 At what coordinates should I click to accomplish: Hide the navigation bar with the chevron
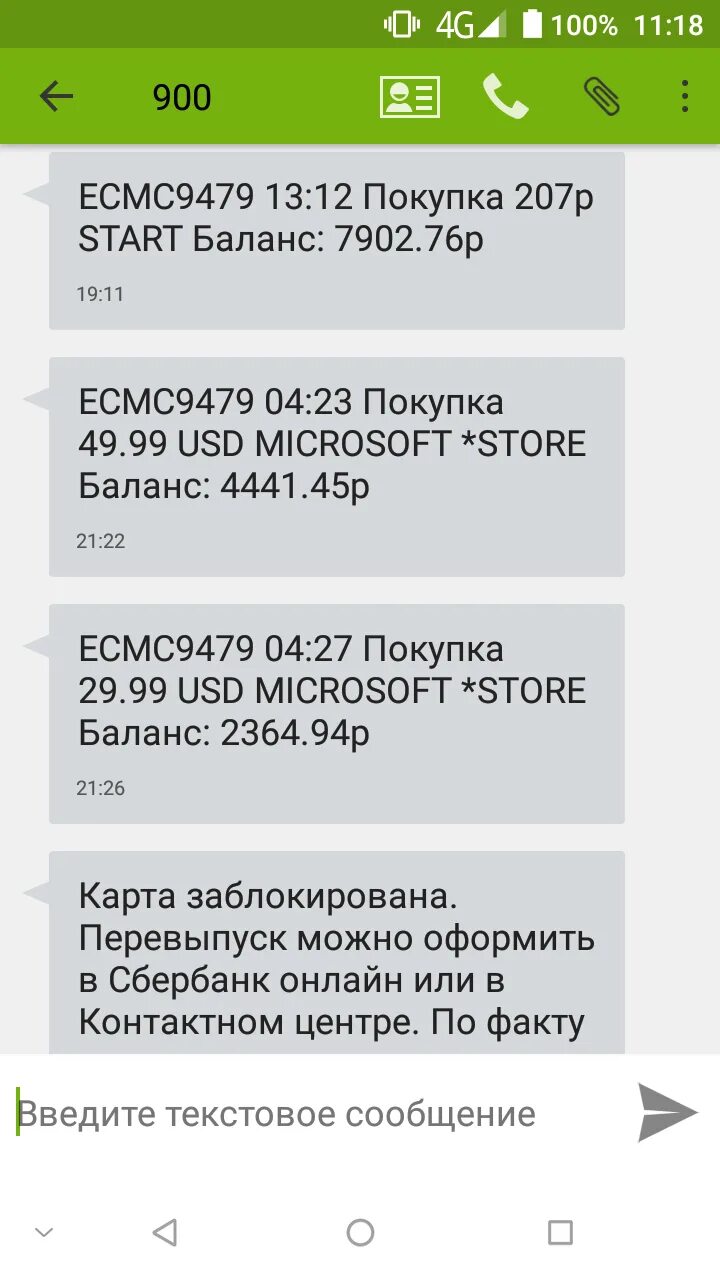[x=44, y=1232]
